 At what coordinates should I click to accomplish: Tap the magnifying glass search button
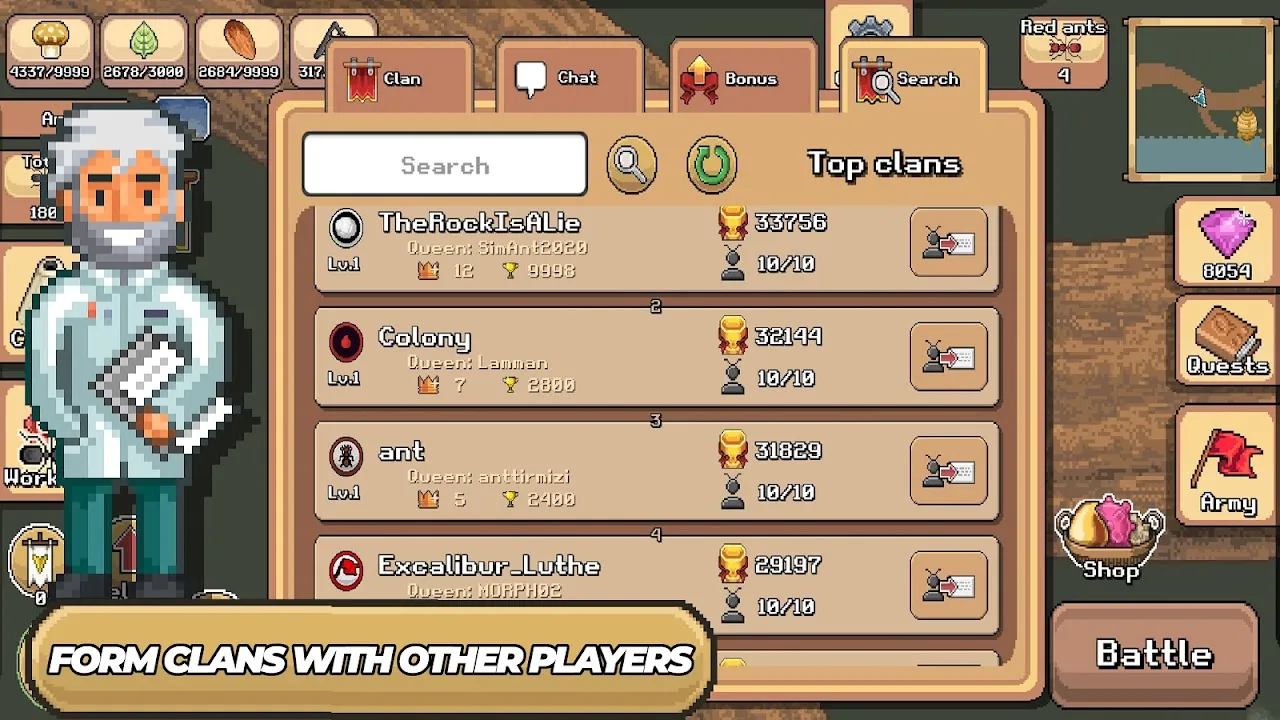[x=631, y=165]
